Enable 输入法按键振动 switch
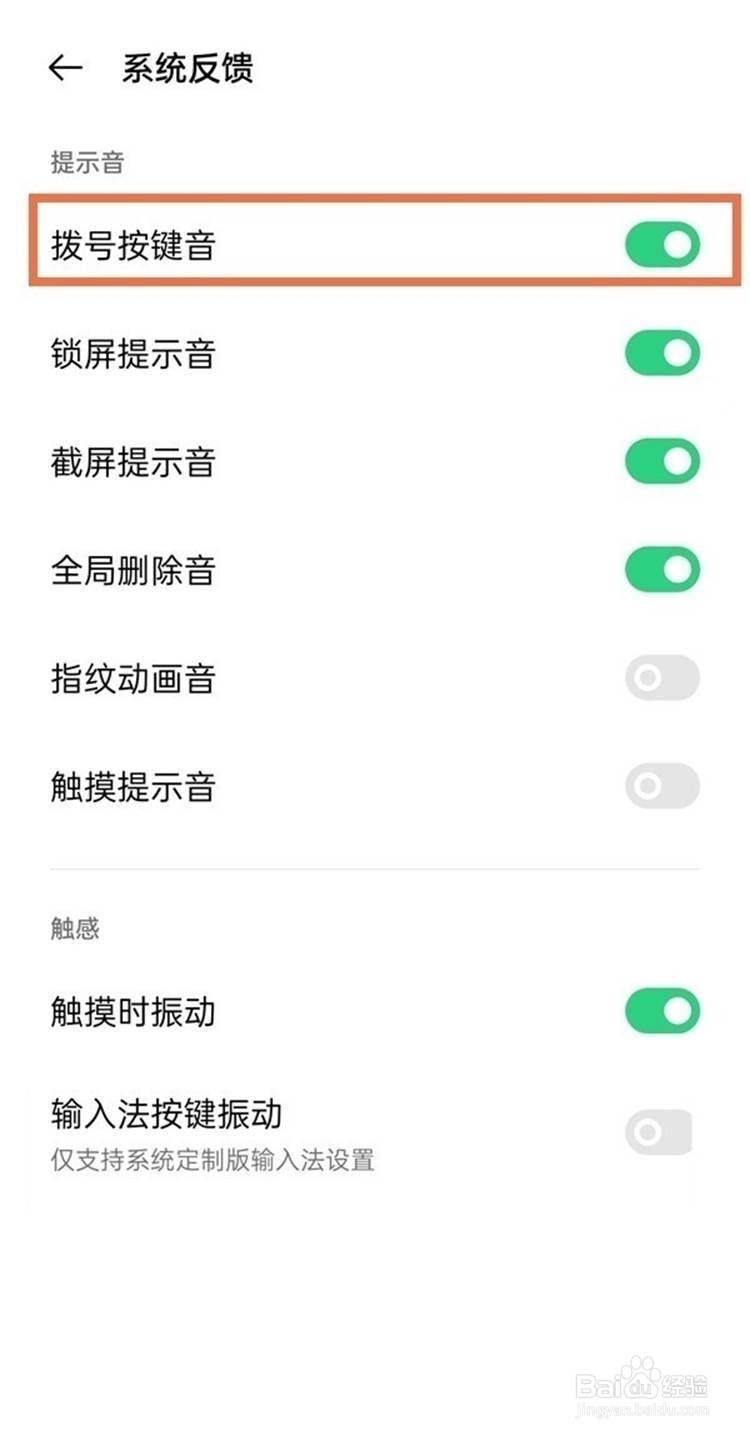 660,1132
